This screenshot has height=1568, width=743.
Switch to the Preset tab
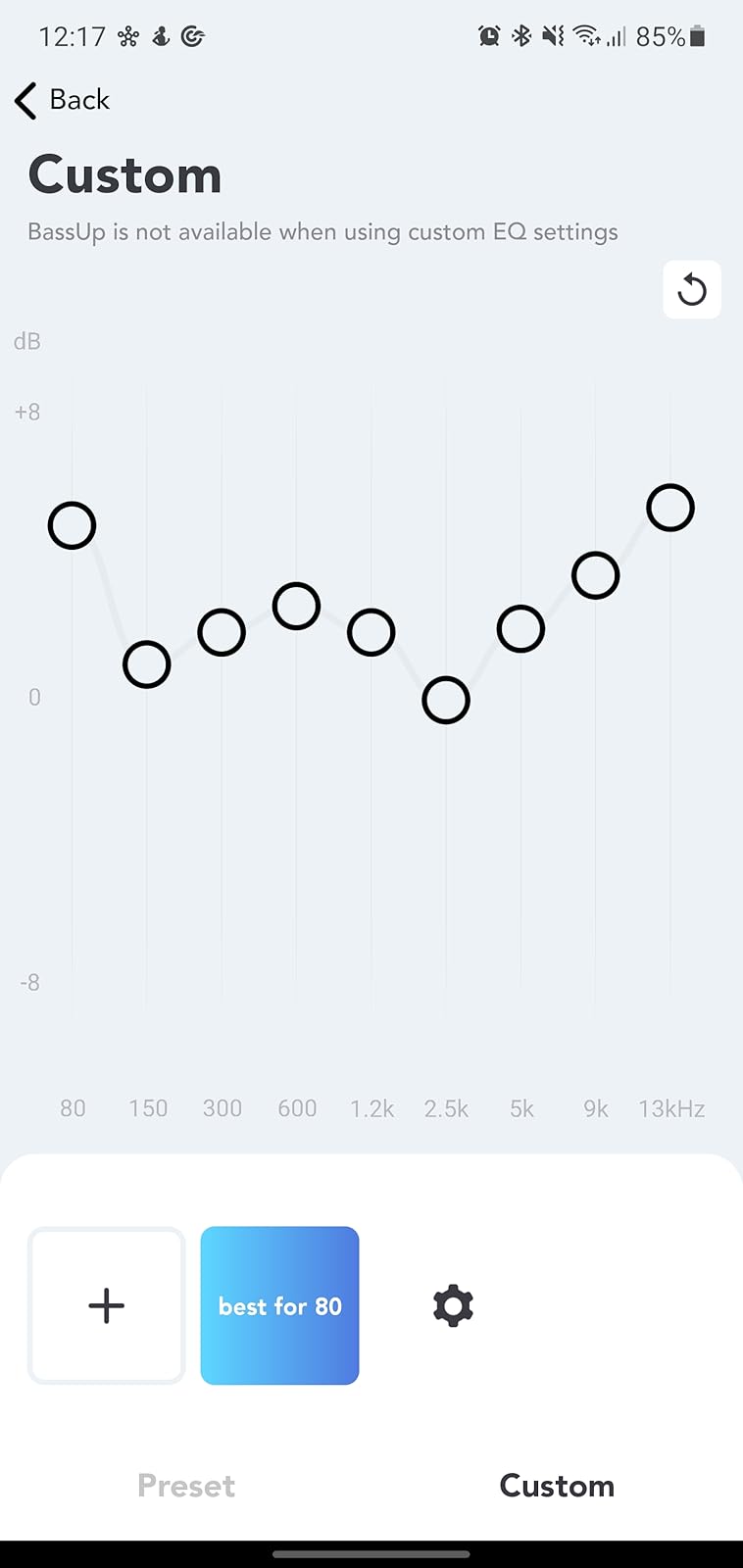click(x=186, y=1486)
